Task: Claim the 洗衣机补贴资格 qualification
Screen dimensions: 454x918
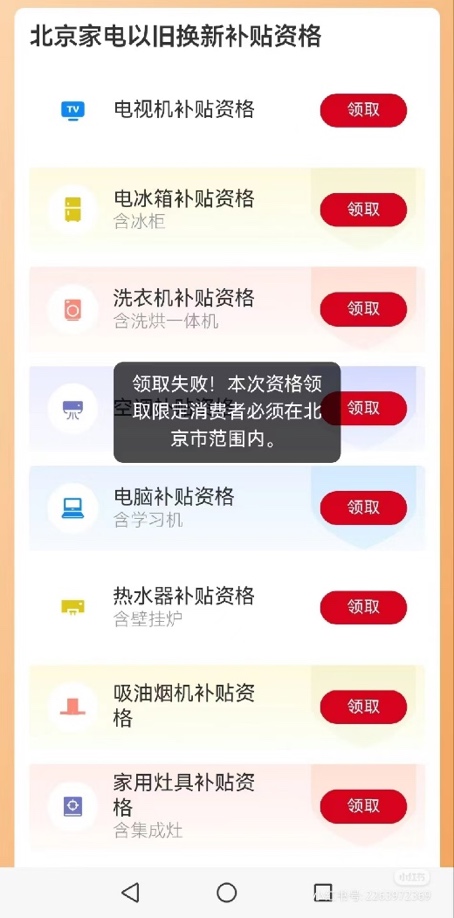Action: click(363, 309)
